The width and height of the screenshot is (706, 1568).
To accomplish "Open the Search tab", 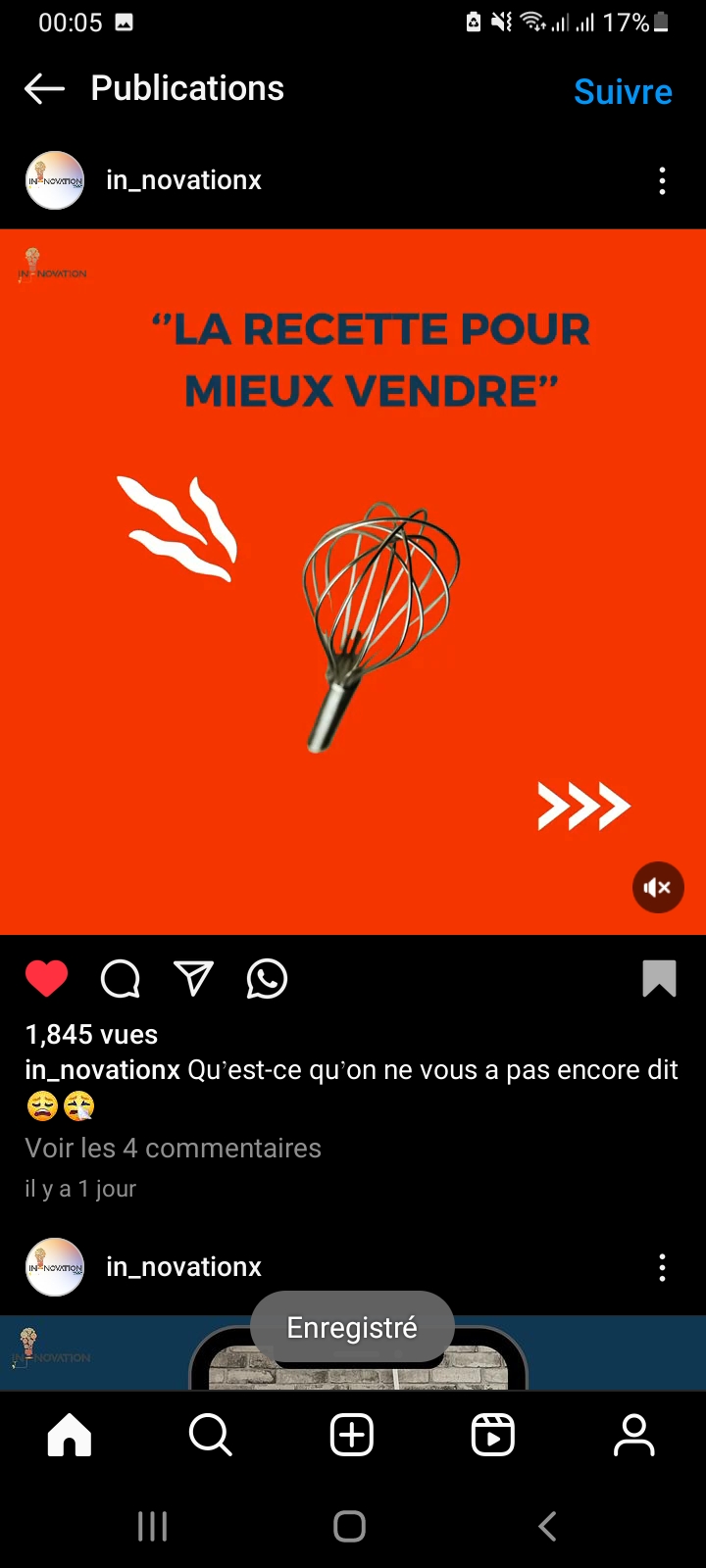I will point(211,1436).
